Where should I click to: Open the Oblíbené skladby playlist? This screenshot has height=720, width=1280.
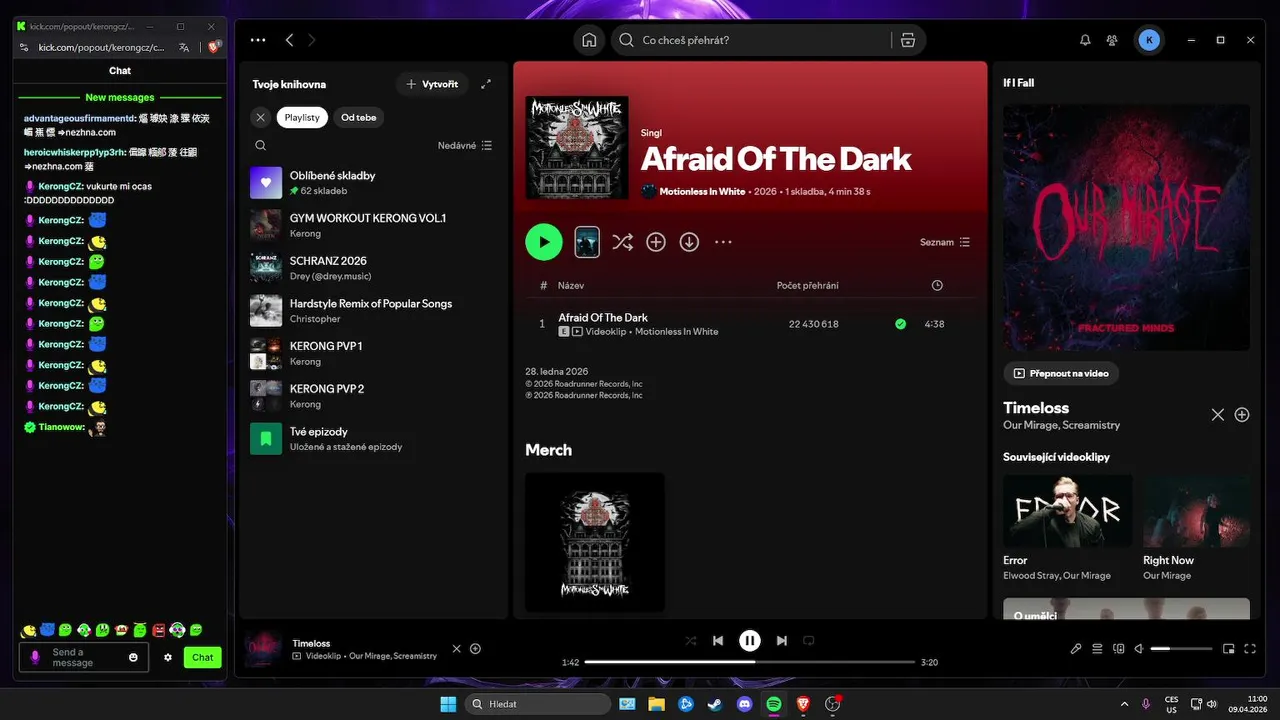coord(332,175)
